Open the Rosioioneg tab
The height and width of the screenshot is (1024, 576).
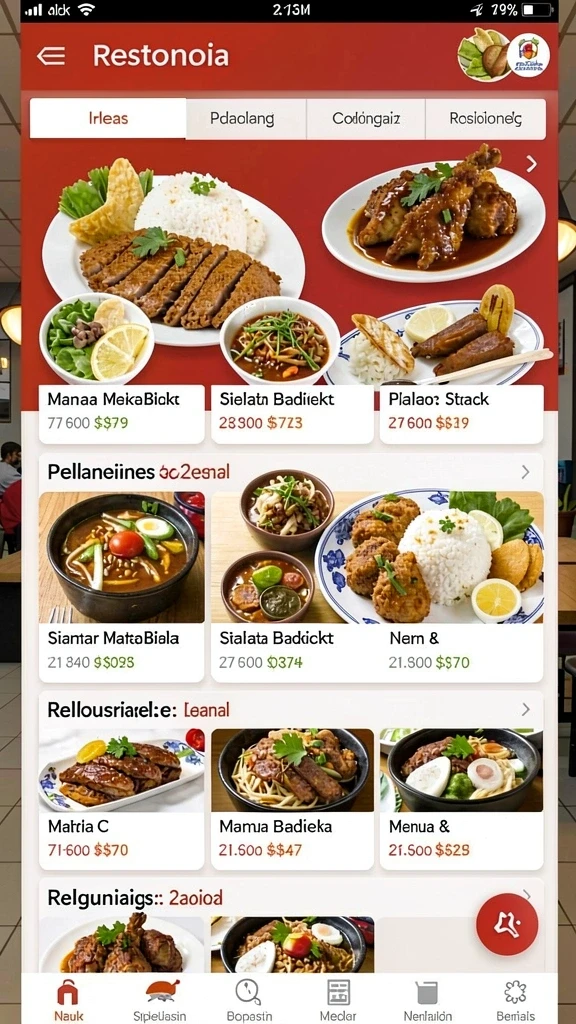[x=485, y=118]
